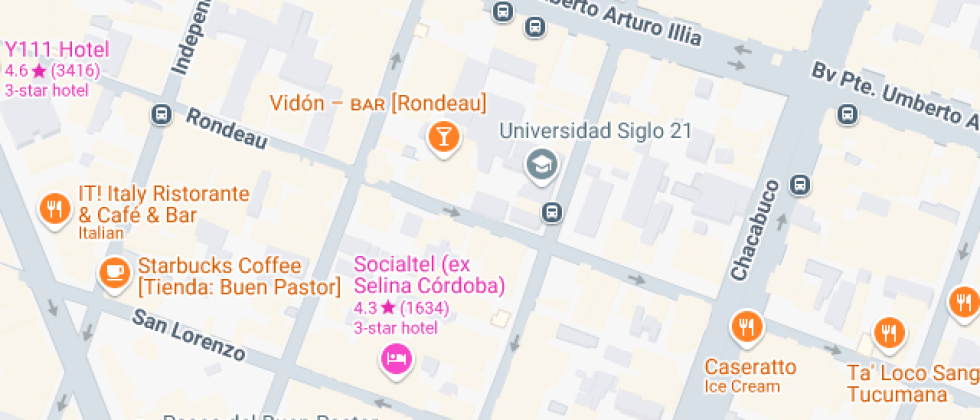The width and height of the screenshot is (980, 420).
Task: Open Socialtel hotel pin
Action: (397, 358)
